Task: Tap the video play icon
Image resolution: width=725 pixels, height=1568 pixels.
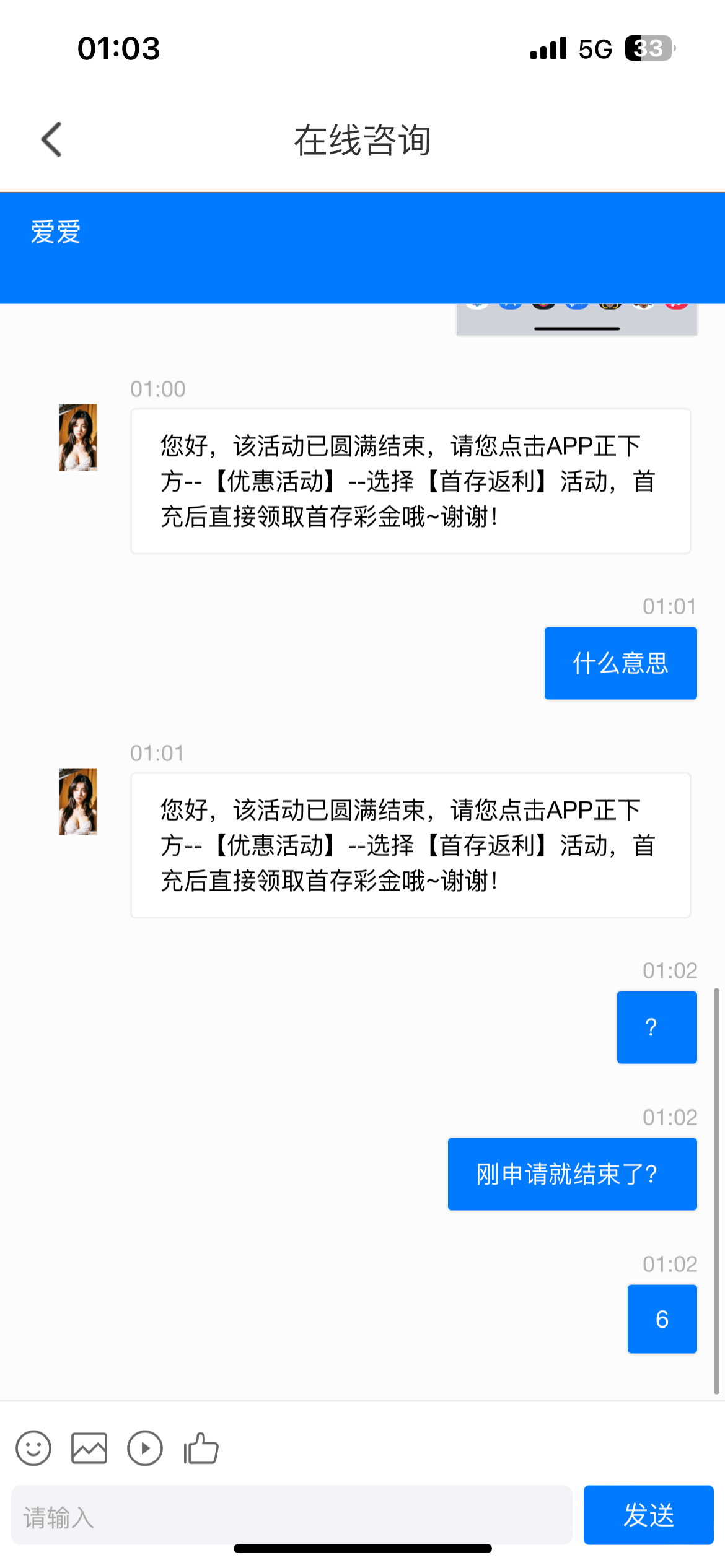Action: click(x=145, y=1448)
